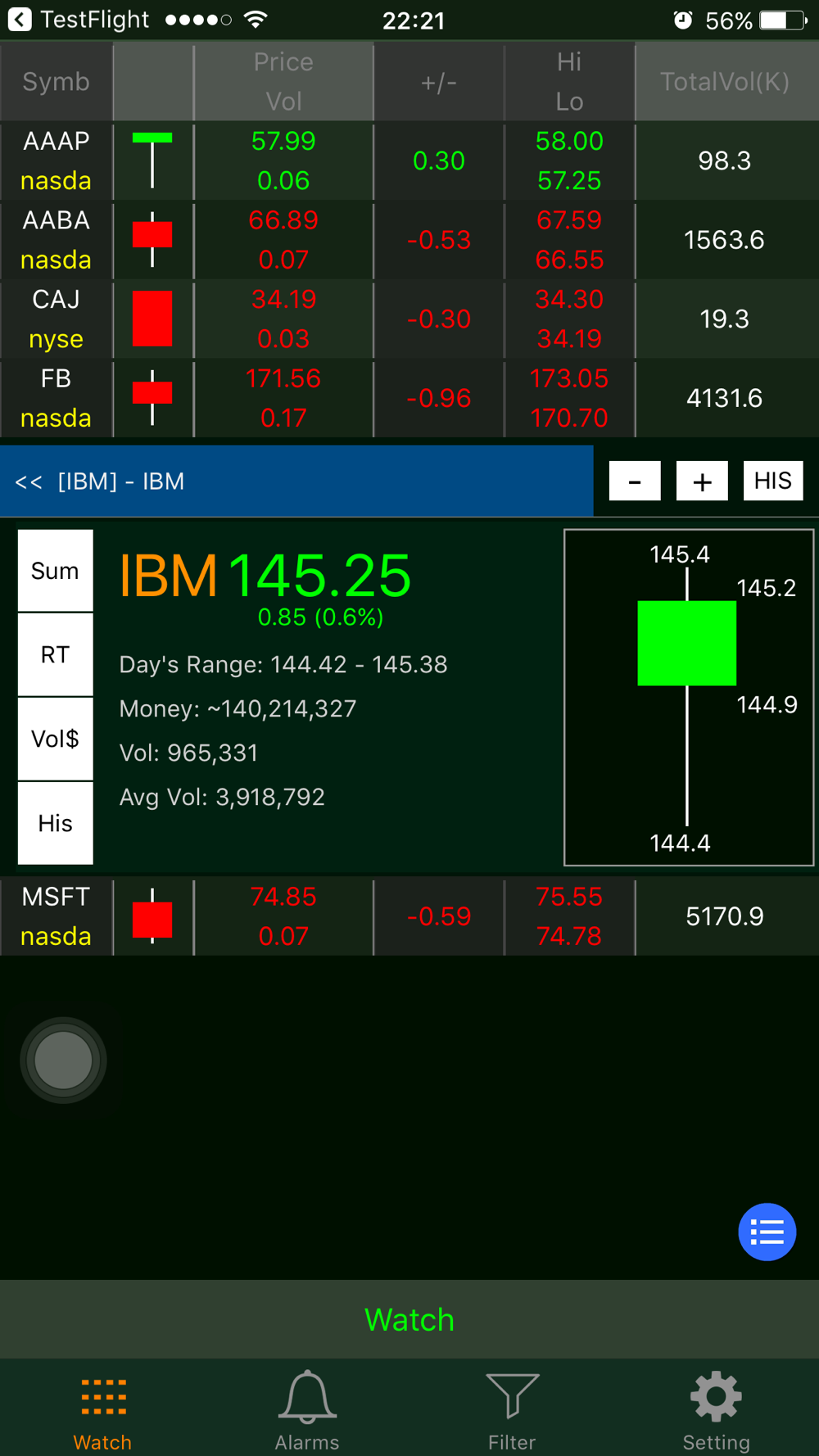Tap the blue list floating button

[x=767, y=1232]
